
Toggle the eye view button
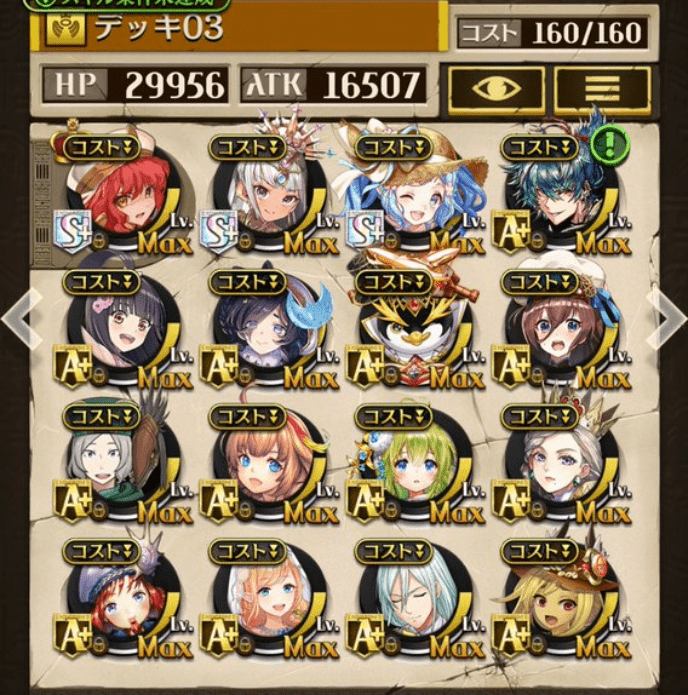pyautogui.click(x=496, y=87)
